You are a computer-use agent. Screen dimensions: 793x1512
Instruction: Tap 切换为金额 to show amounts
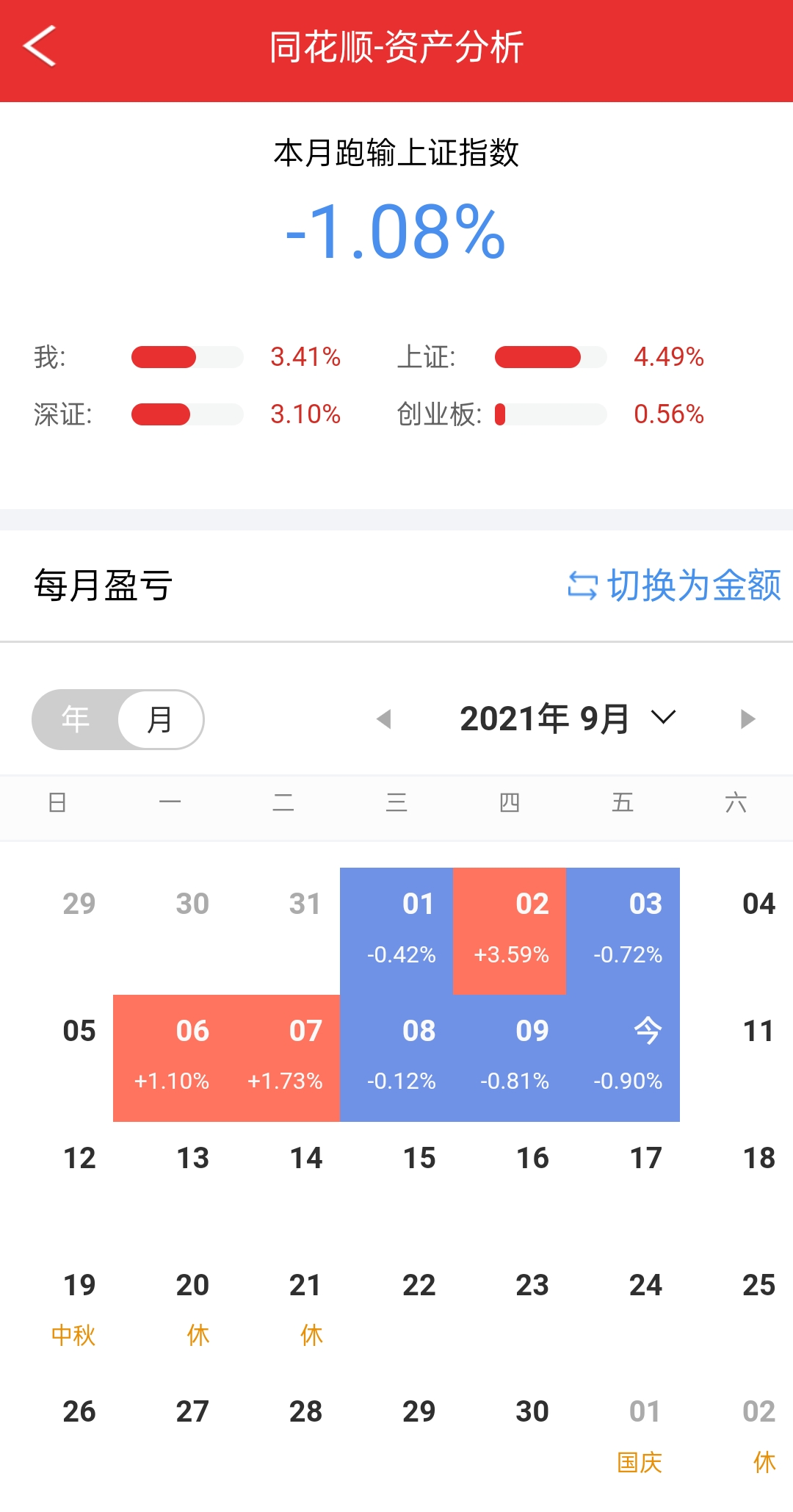pos(674,586)
